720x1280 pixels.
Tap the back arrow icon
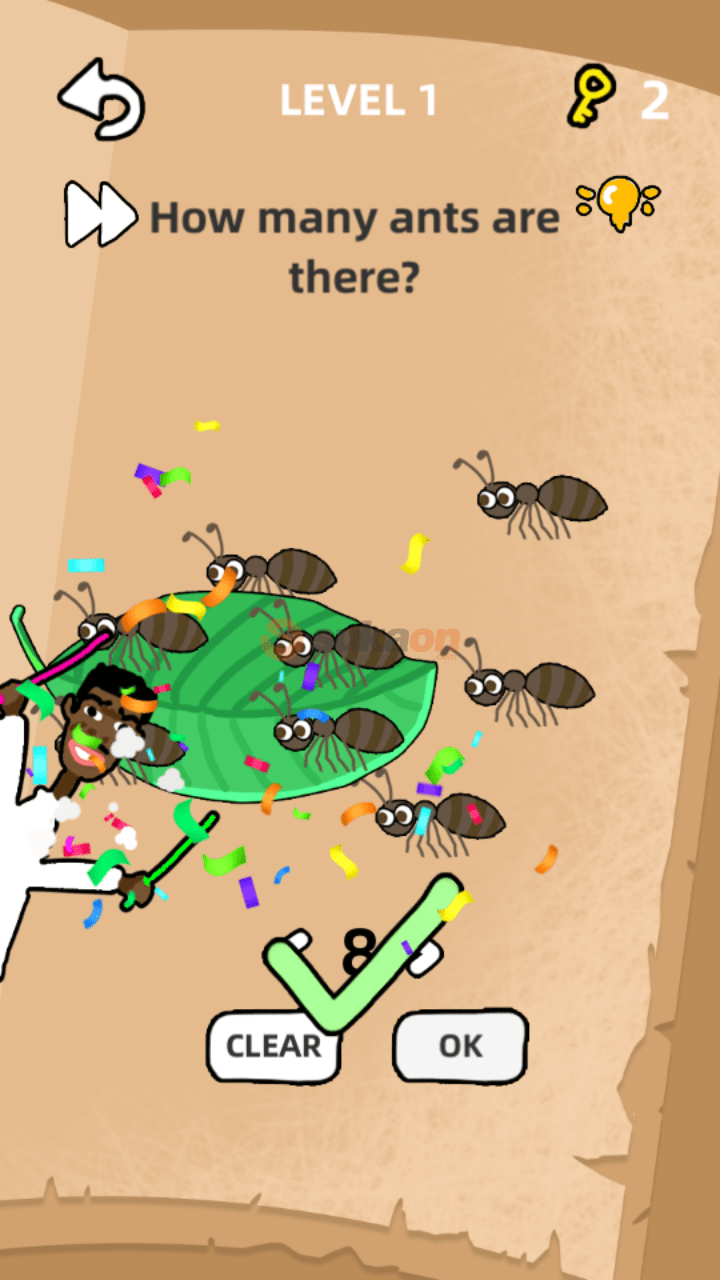coord(102,99)
